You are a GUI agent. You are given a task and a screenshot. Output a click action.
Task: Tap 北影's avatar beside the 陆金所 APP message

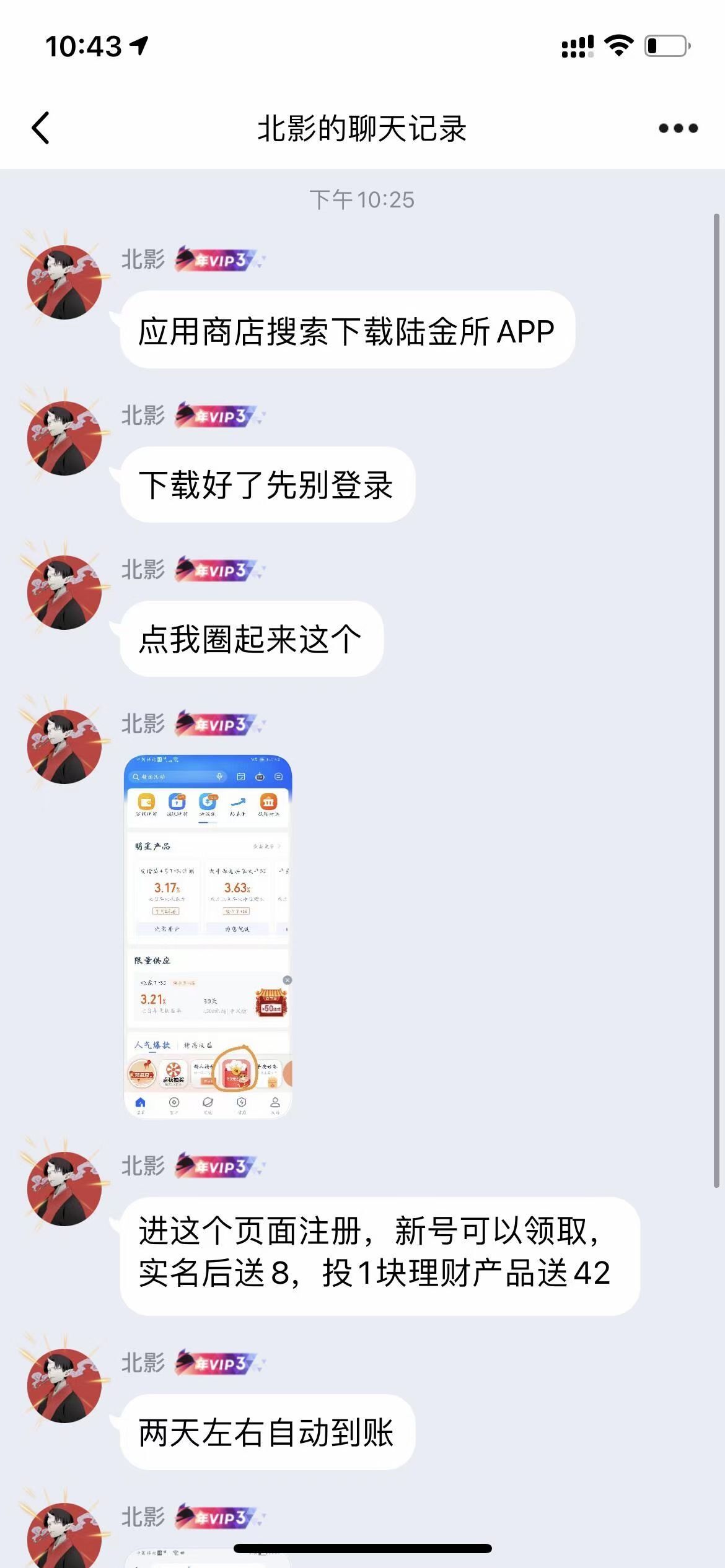[x=64, y=282]
